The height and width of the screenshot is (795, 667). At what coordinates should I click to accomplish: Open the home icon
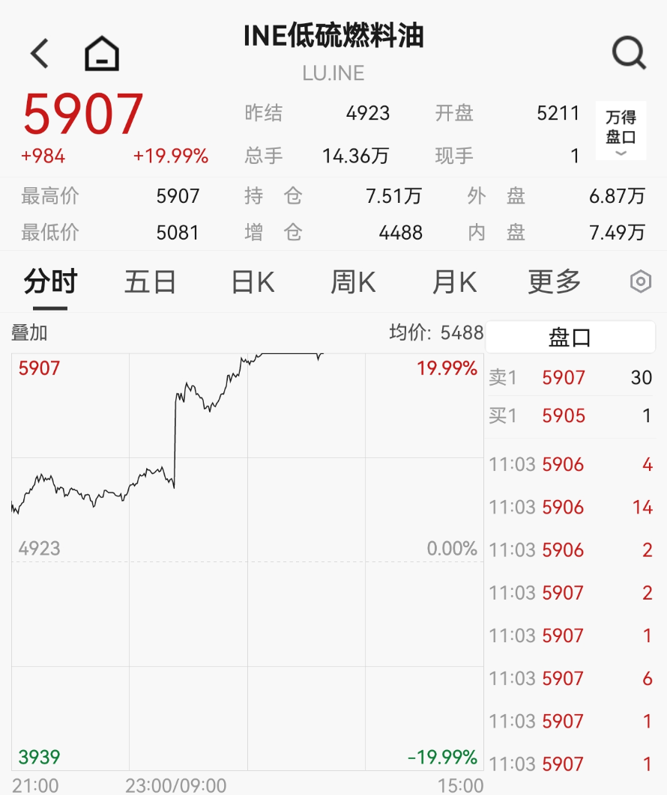tap(101, 53)
